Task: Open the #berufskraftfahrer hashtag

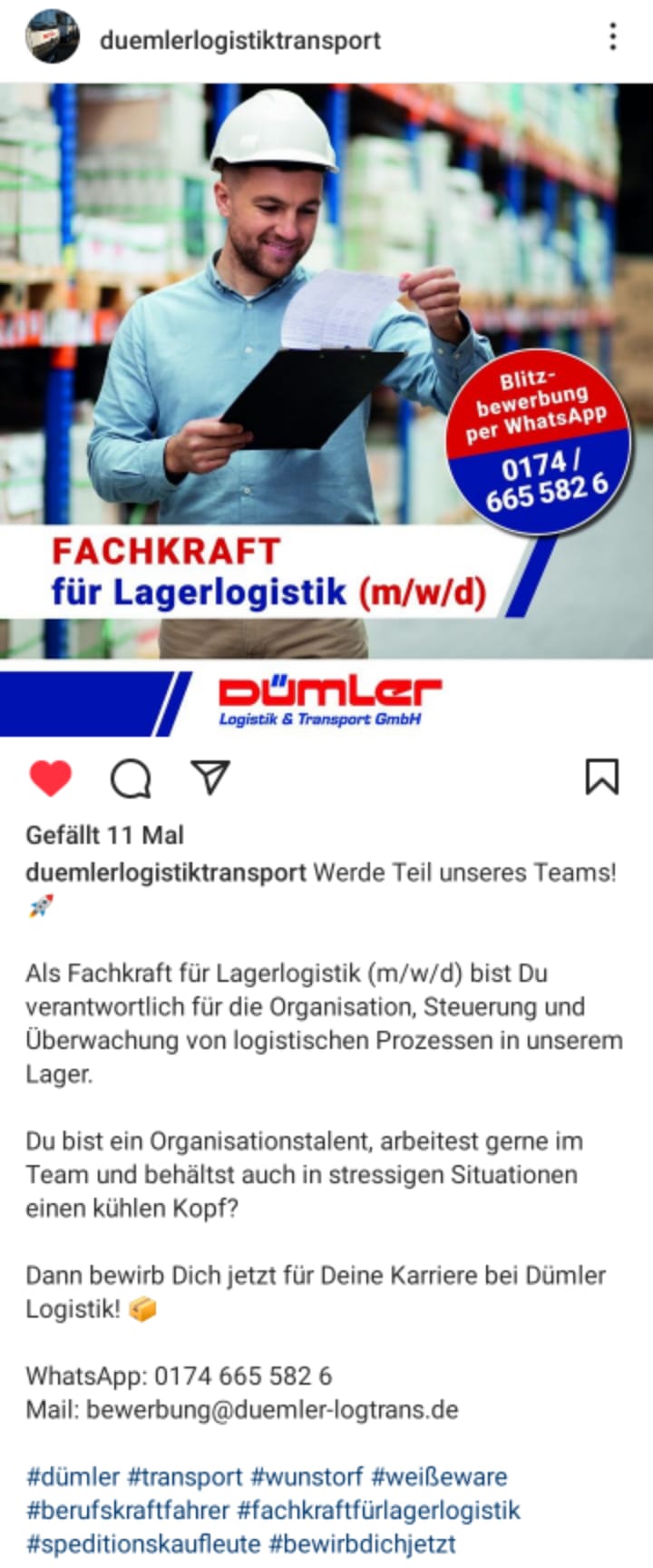Action: coord(127,1510)
